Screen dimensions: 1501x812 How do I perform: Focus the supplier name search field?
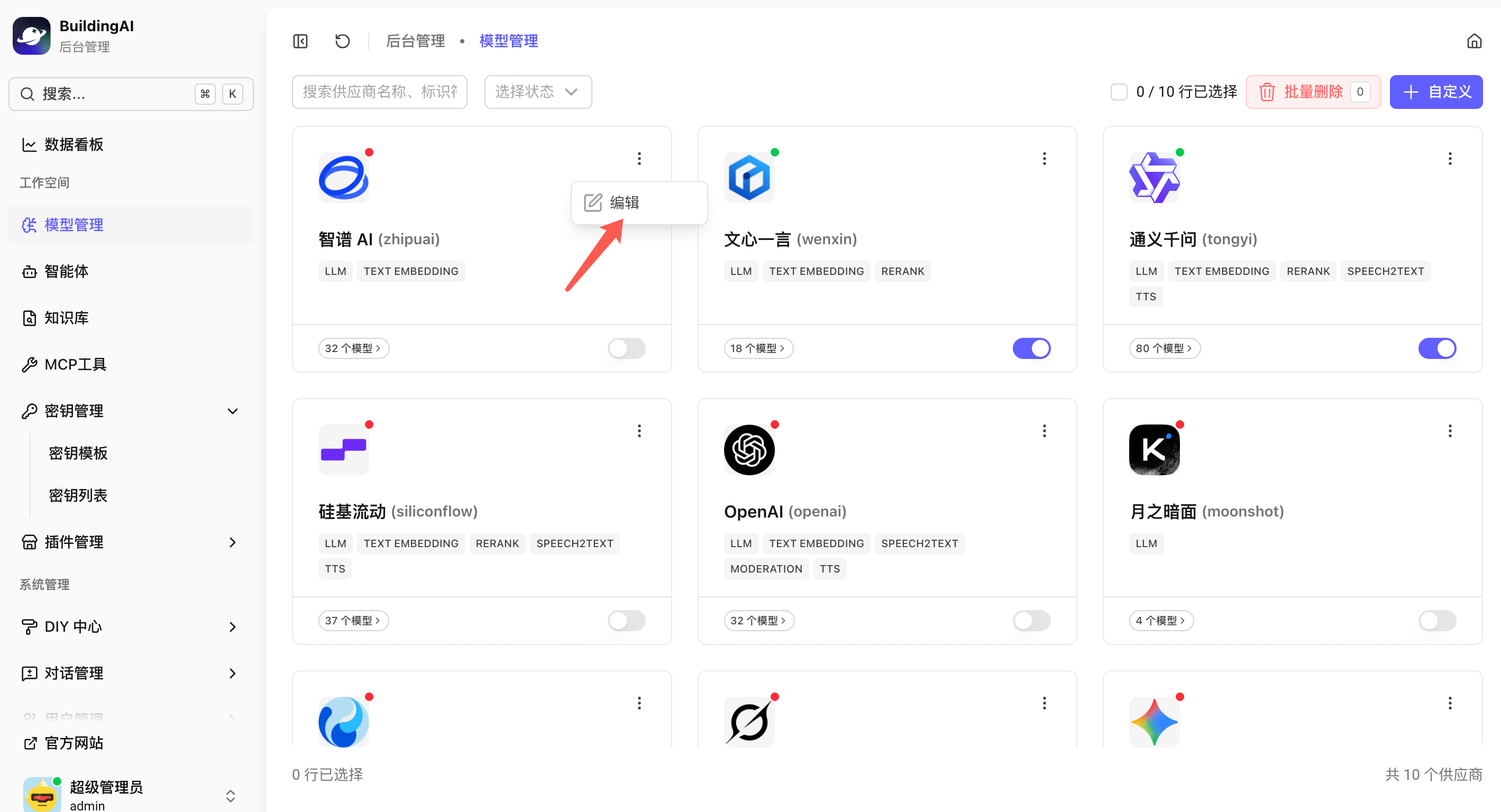click(x=379, y=92)
